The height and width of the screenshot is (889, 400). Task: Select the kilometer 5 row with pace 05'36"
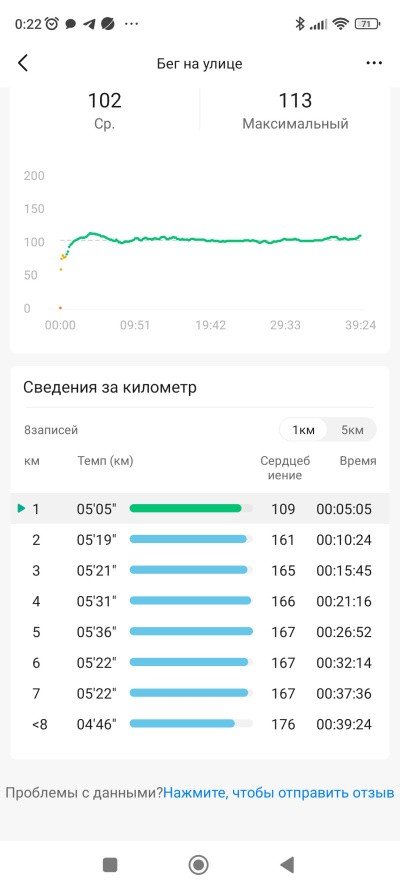click(x=199, y=632)
